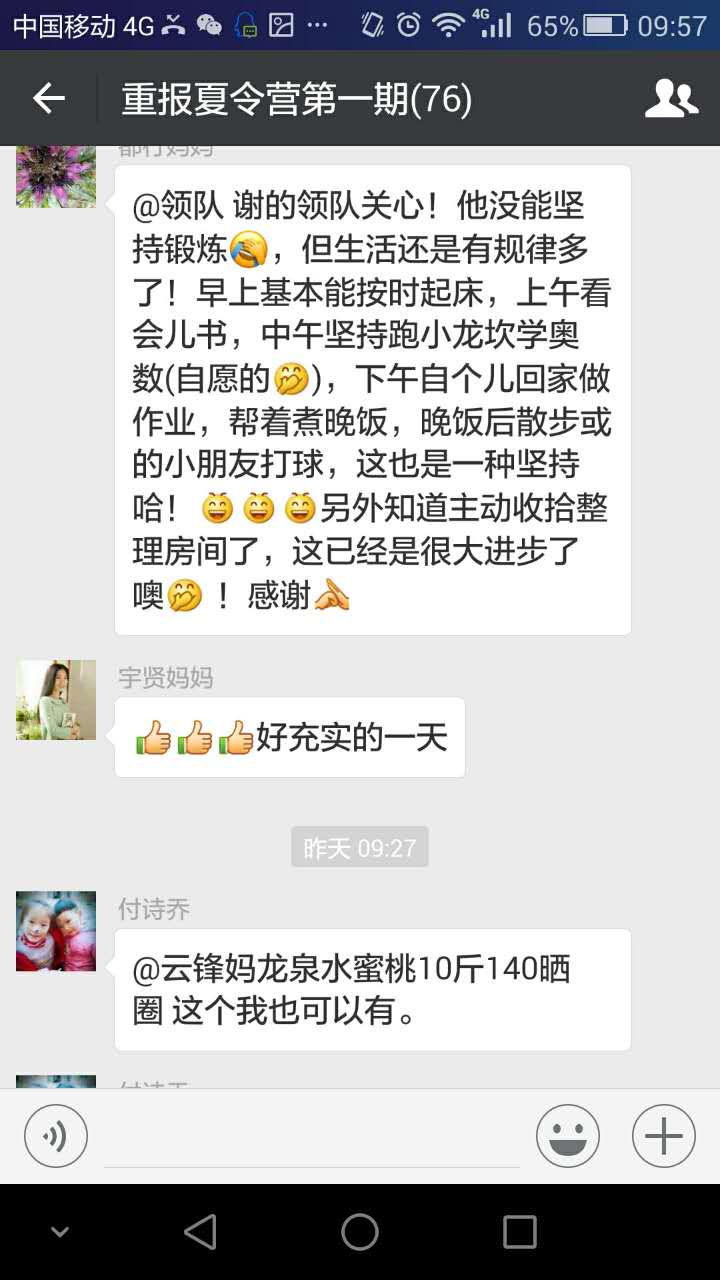
Task: Hide the navigation bar with the chevron
Action: (59, 1232)
